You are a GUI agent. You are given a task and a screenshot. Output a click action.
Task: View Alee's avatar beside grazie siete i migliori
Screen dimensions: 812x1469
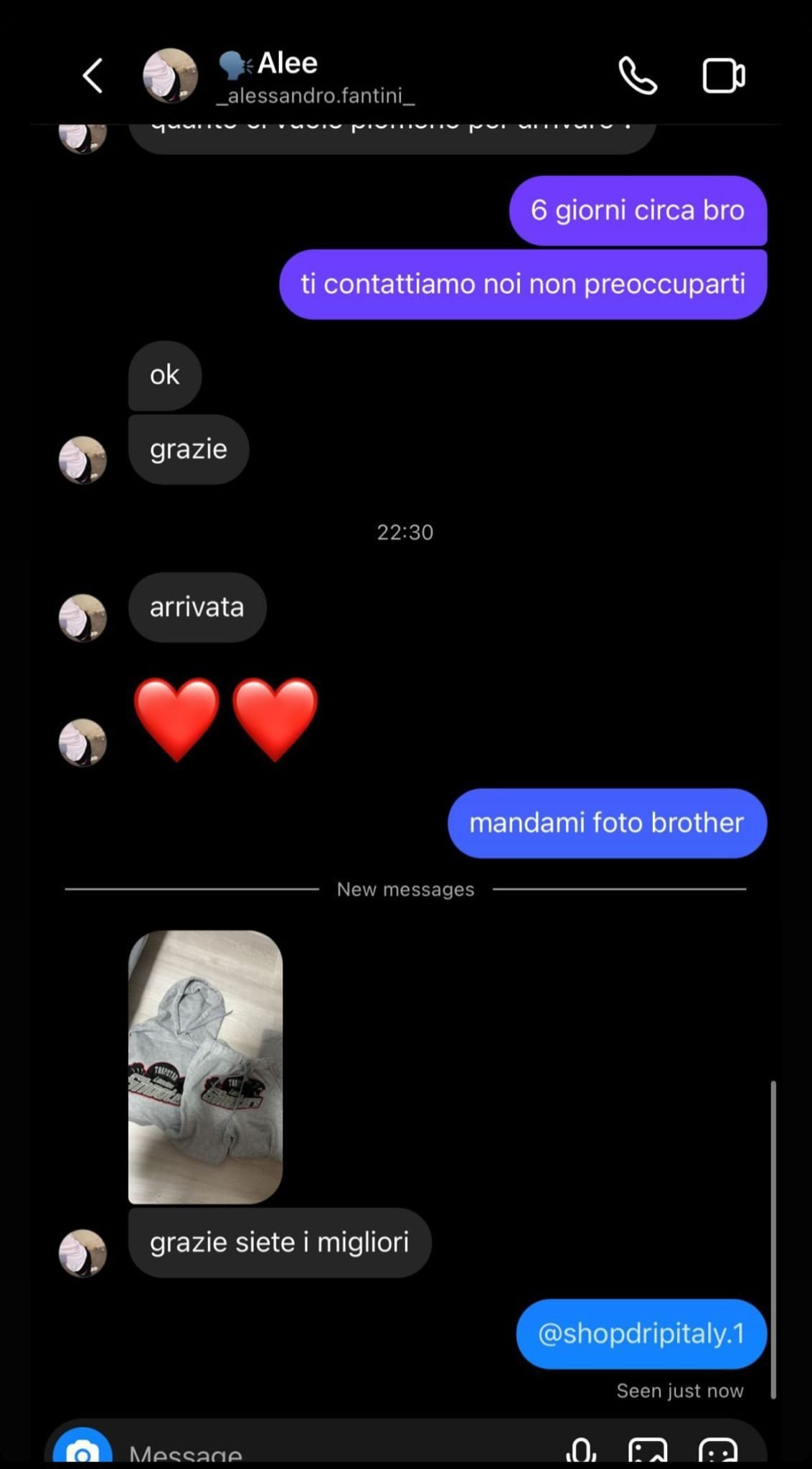pyautogui.click(x=82, y=1253)
